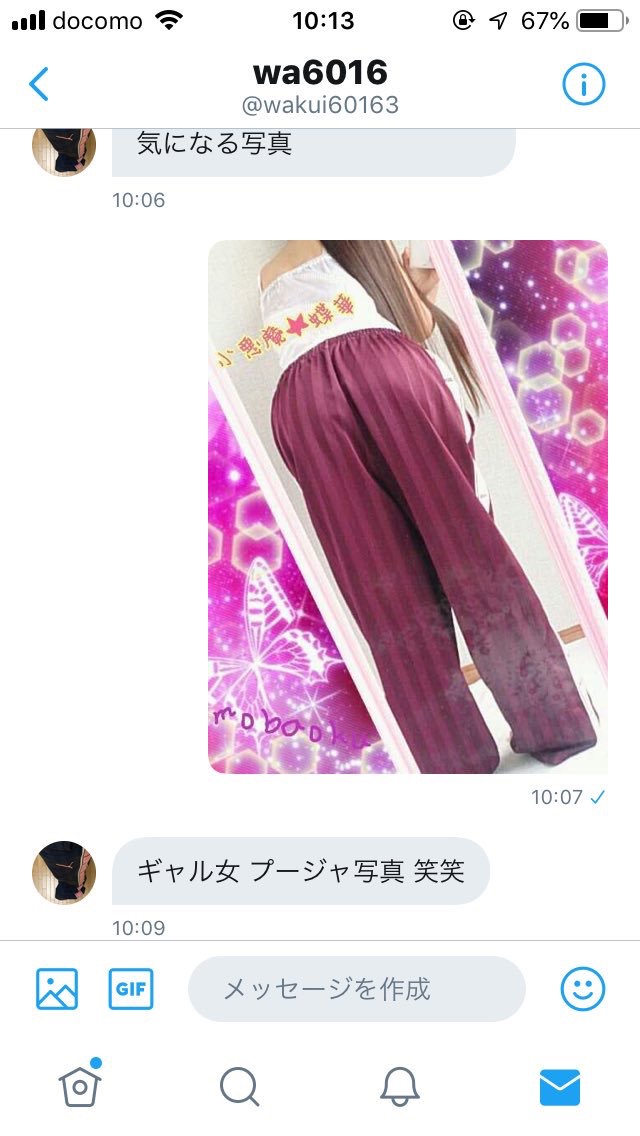Go back to the messages list

(39, 84)
